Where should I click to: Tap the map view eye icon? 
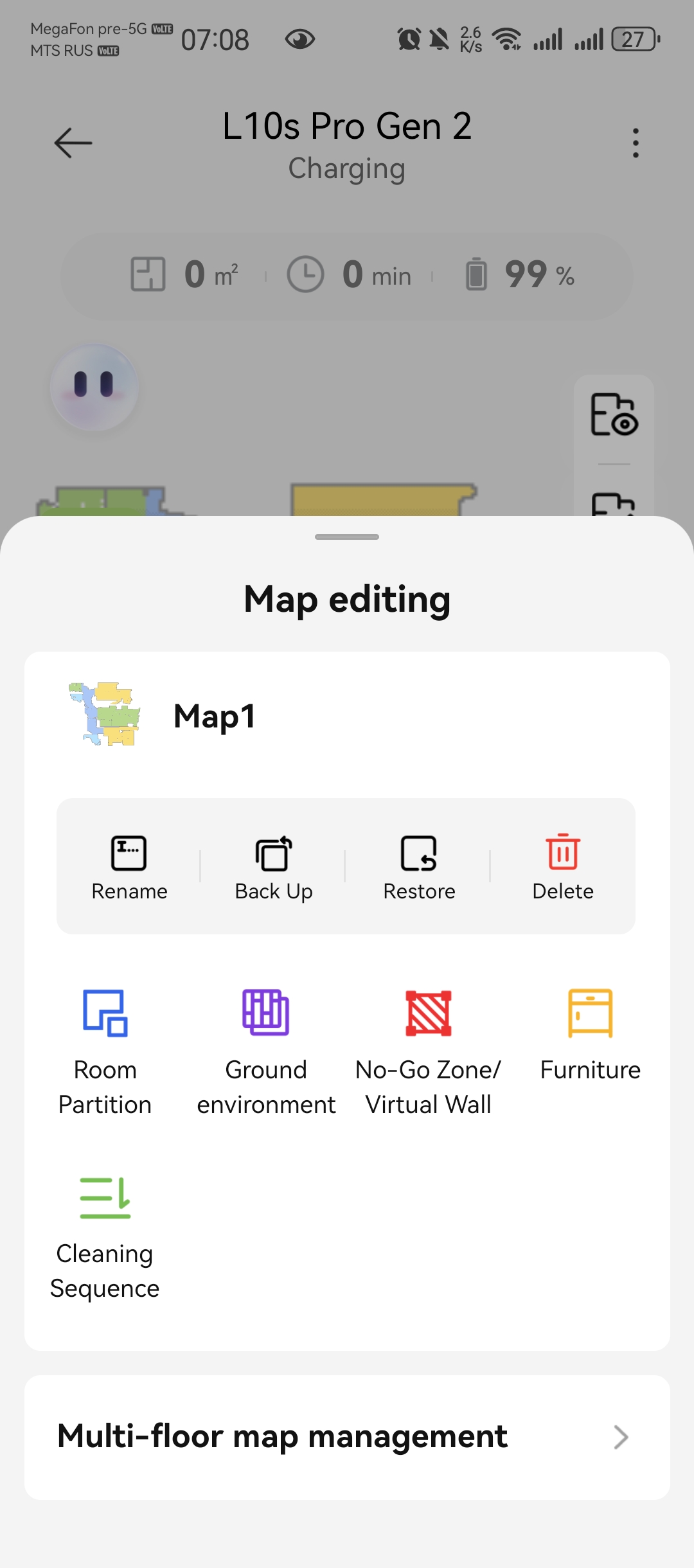(x=614, y=415)
